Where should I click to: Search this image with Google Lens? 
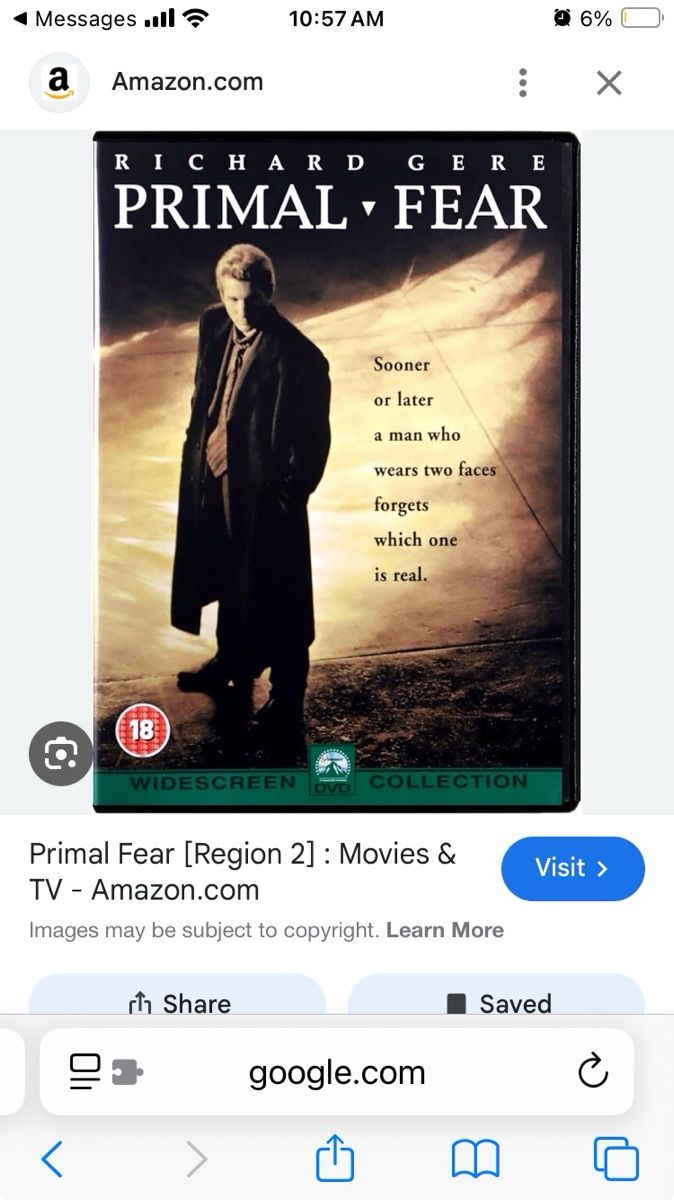click(61, 752)
